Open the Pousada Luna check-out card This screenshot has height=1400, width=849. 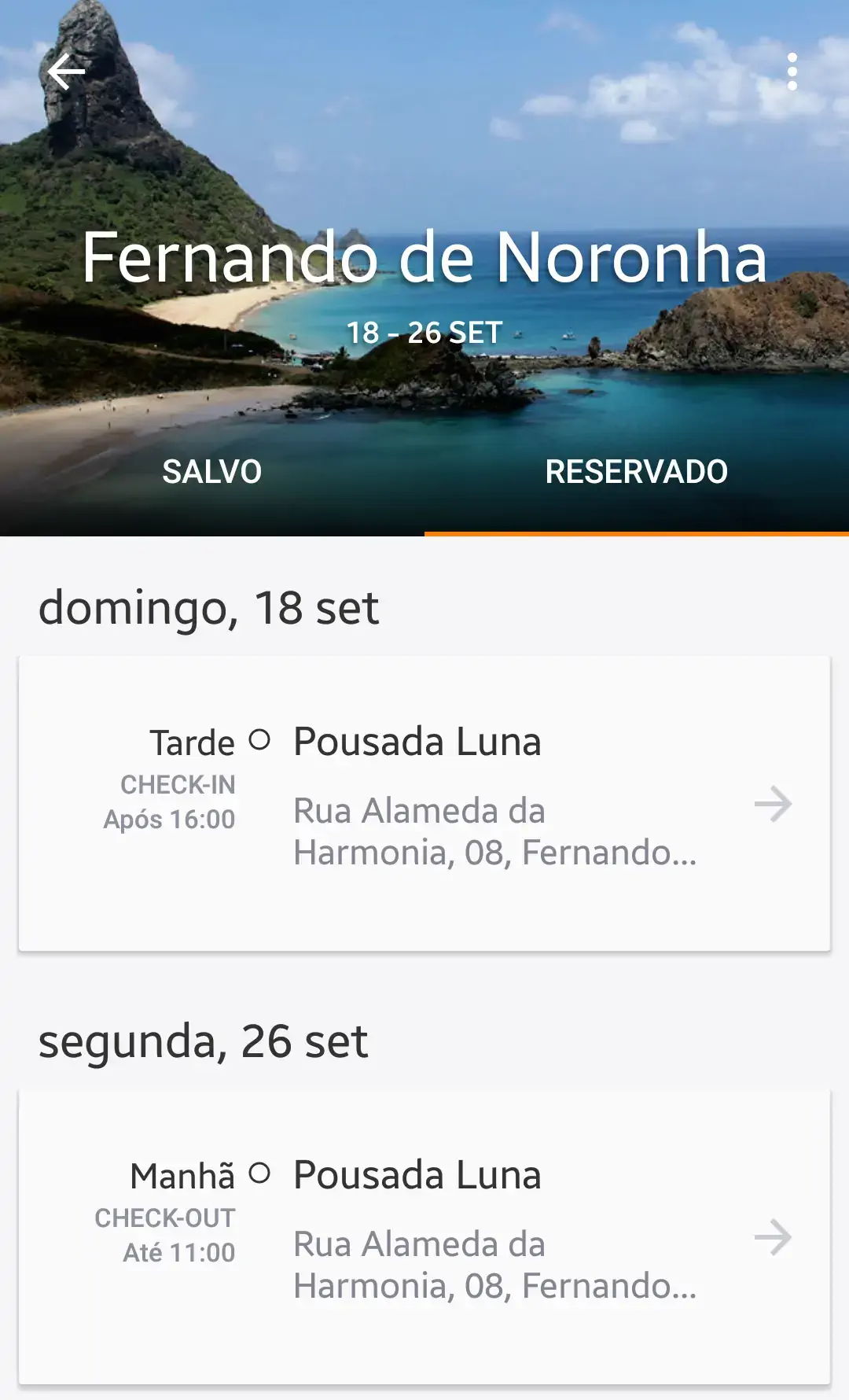(424, 1236)
